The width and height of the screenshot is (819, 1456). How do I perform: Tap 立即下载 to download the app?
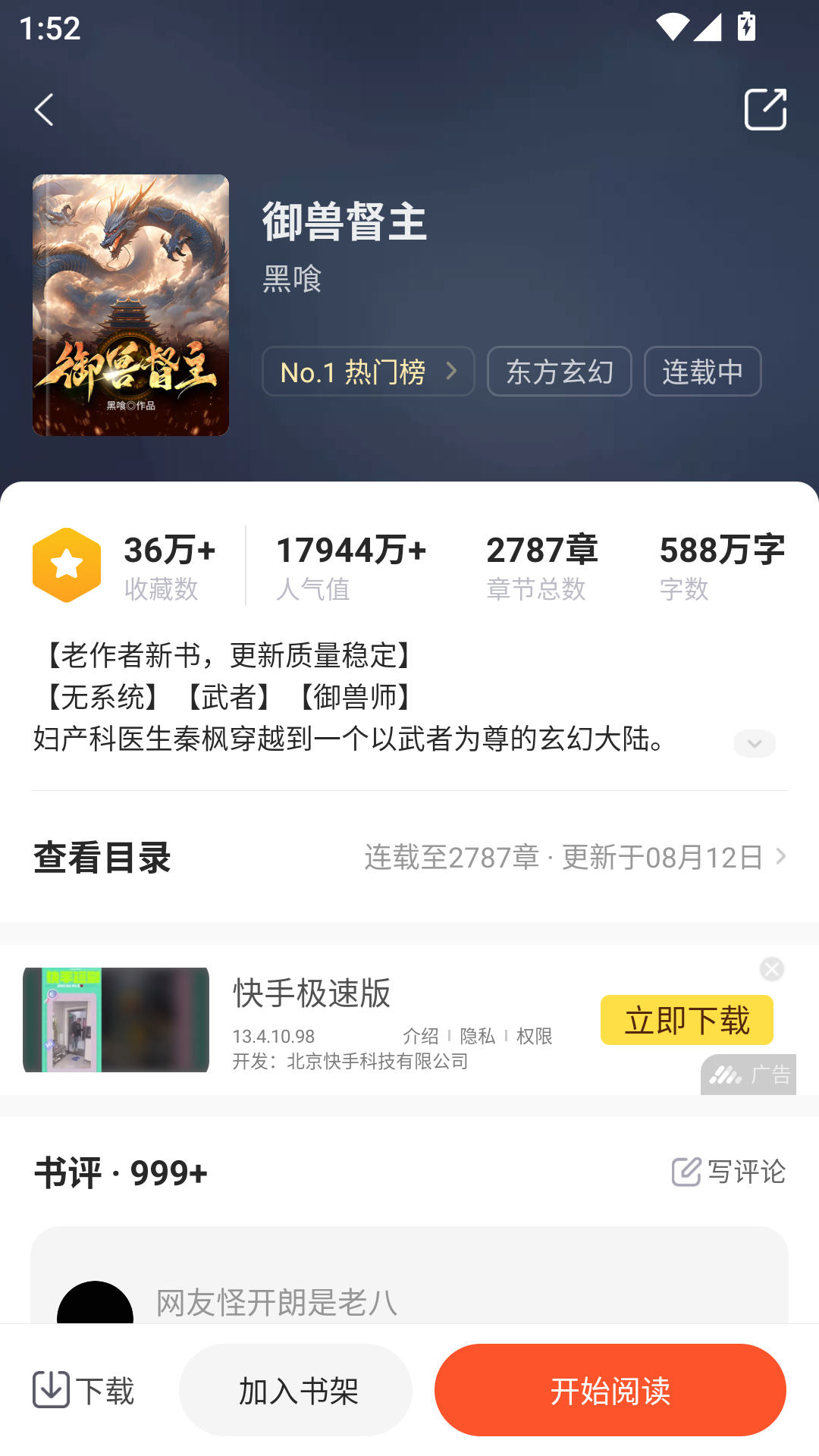(686, 1020)
